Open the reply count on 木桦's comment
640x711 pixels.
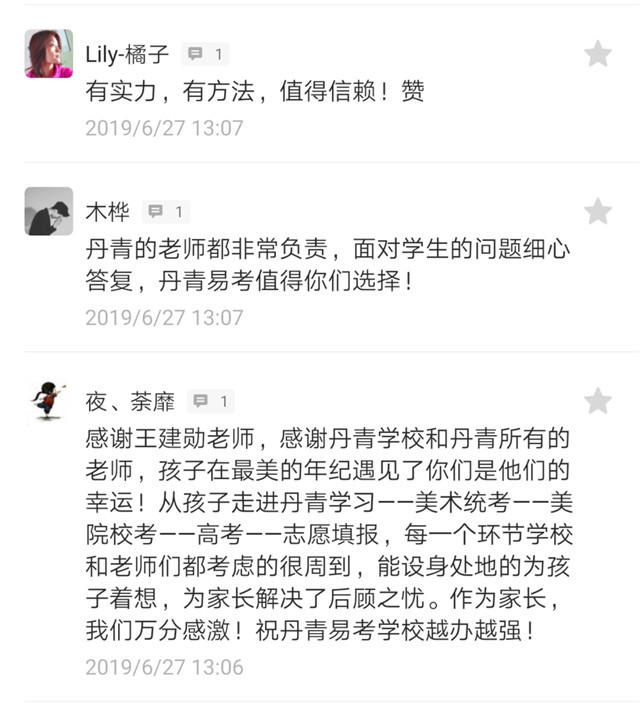coord(166,212)
